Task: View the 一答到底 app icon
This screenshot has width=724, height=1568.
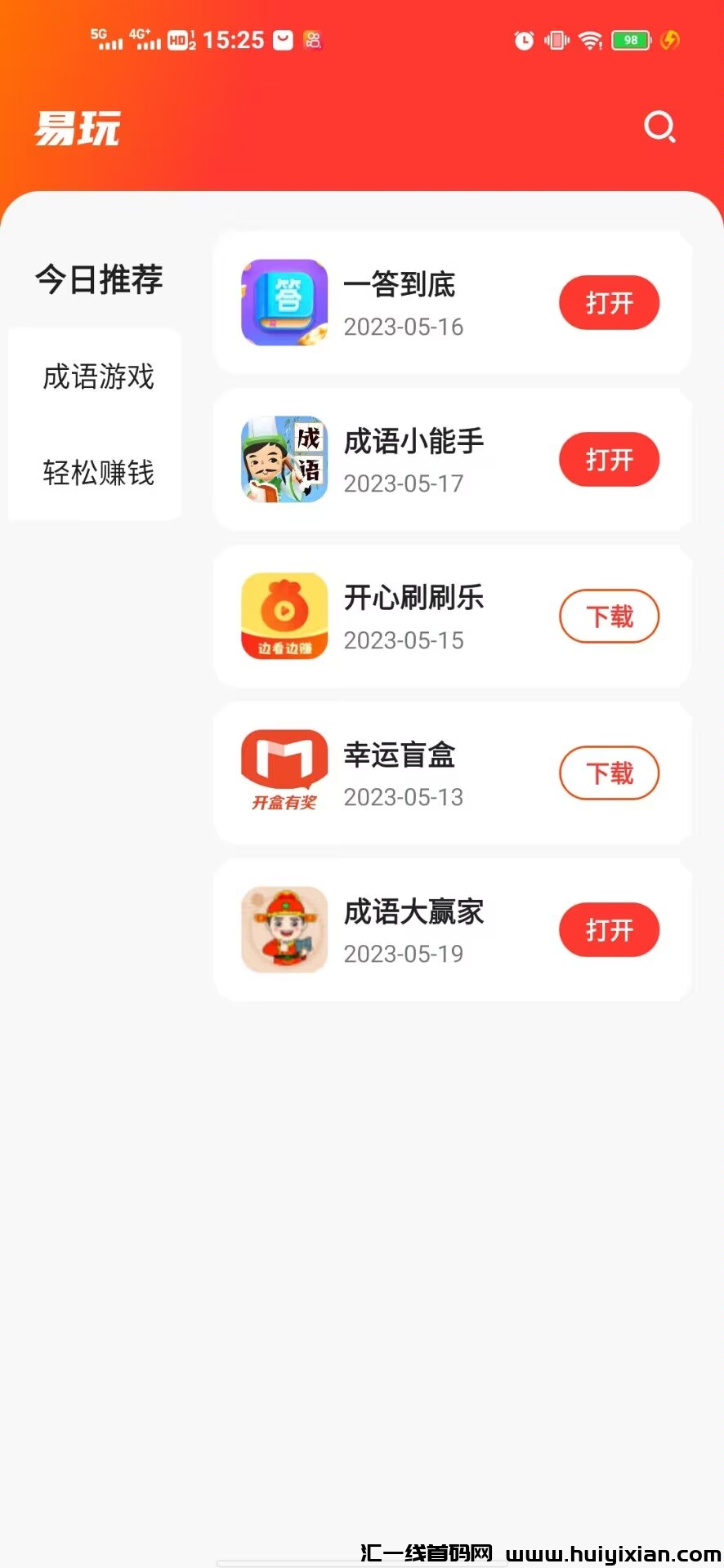Action: [284, 302]
